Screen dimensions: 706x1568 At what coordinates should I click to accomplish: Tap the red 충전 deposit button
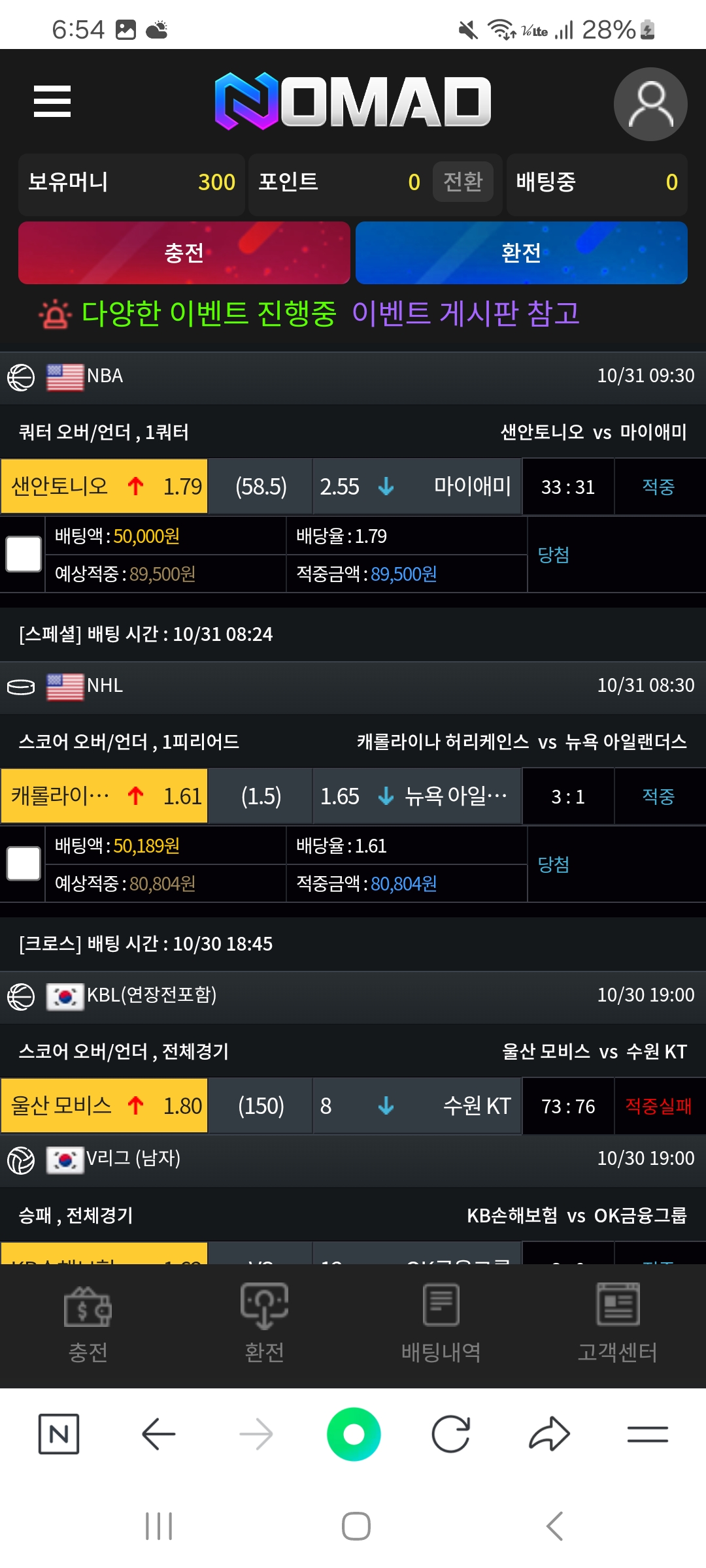coord(184,253)
